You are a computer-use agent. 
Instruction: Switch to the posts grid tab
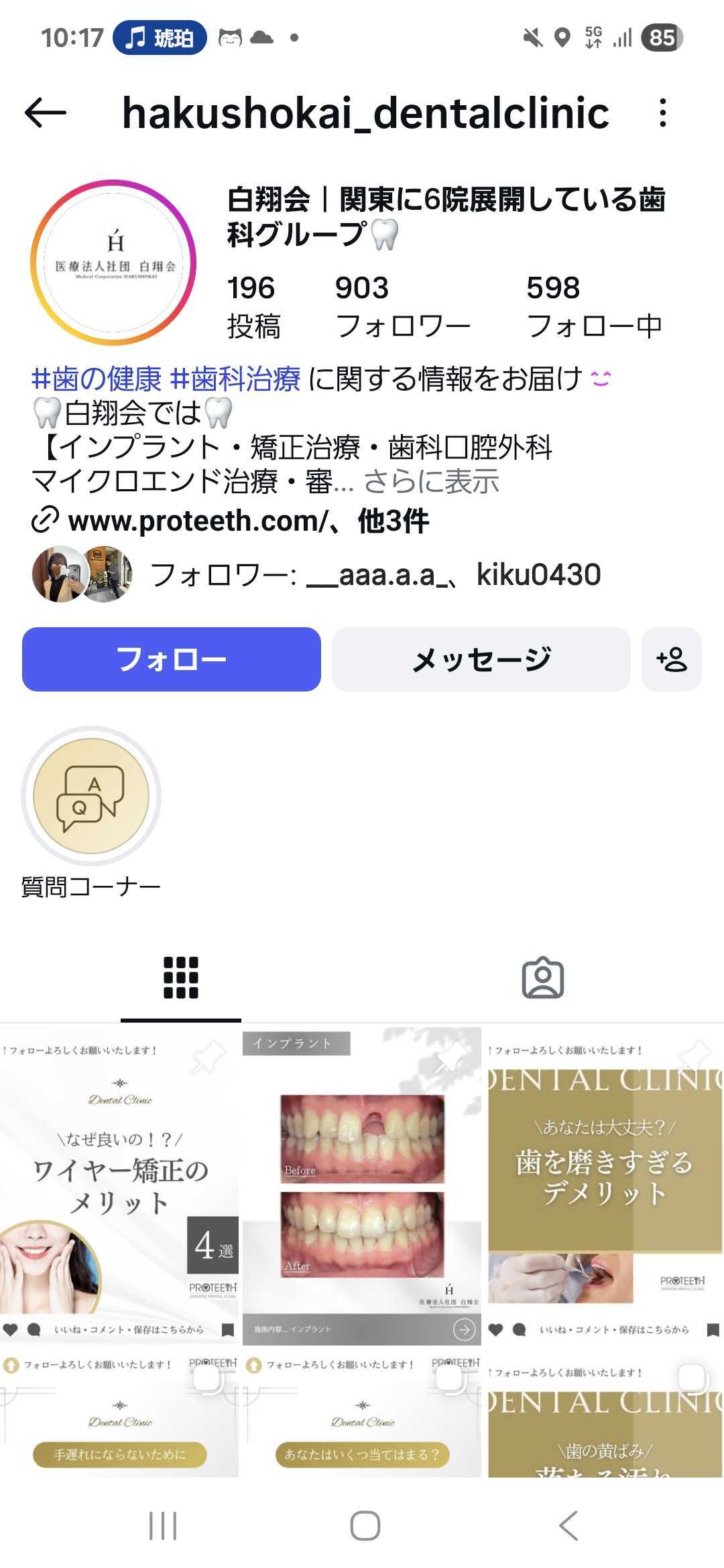tap(181, 978)
